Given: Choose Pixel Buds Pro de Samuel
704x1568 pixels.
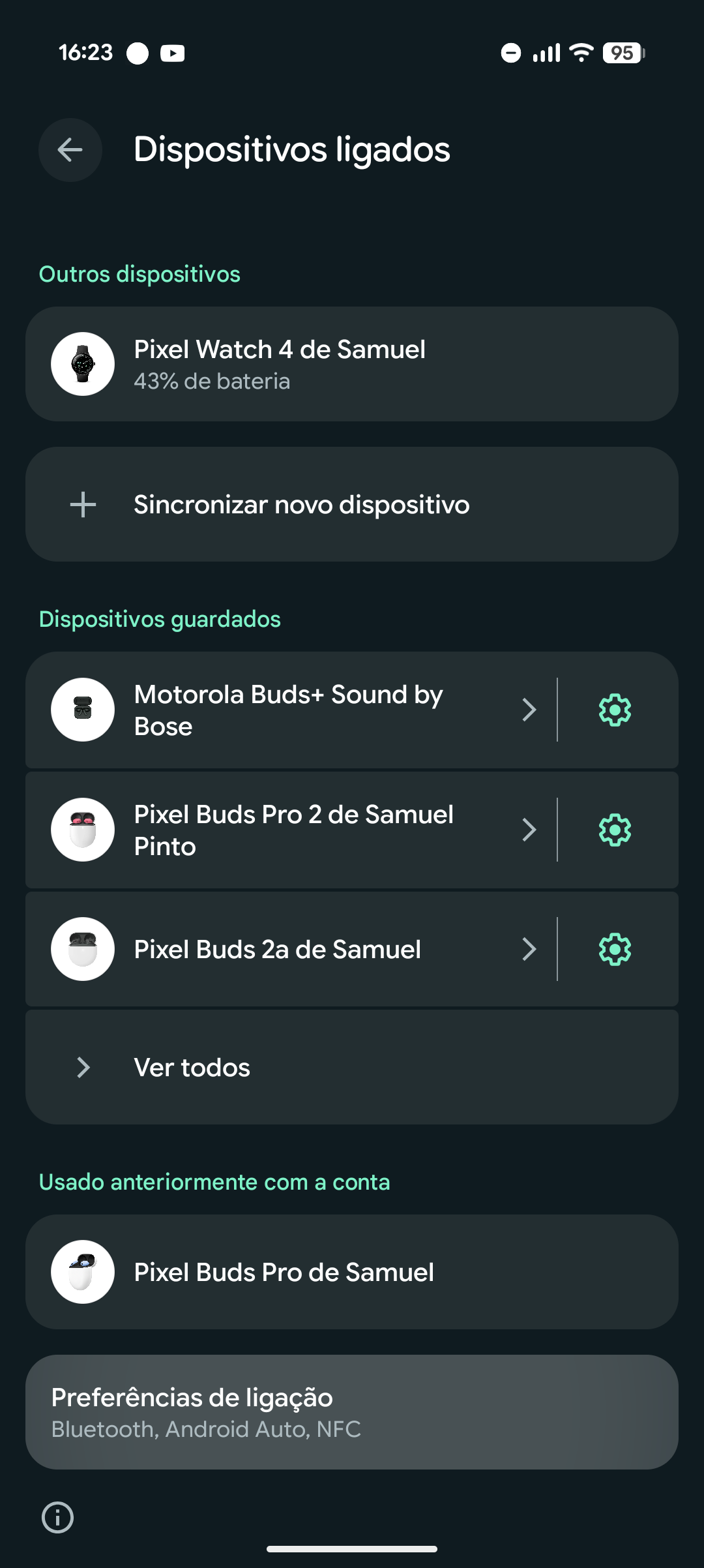Looking at the screenshot, I should tap(352, 1272).
